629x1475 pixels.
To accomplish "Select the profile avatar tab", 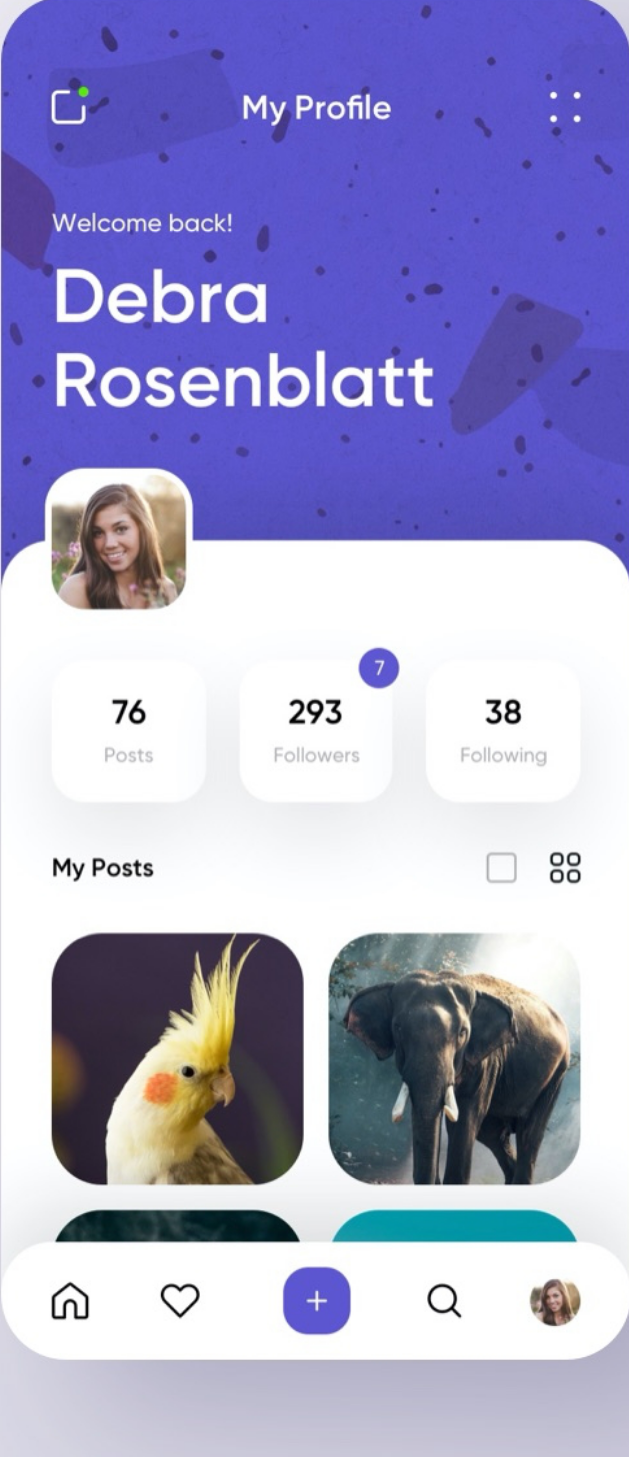I will [x=555, y=1301].
